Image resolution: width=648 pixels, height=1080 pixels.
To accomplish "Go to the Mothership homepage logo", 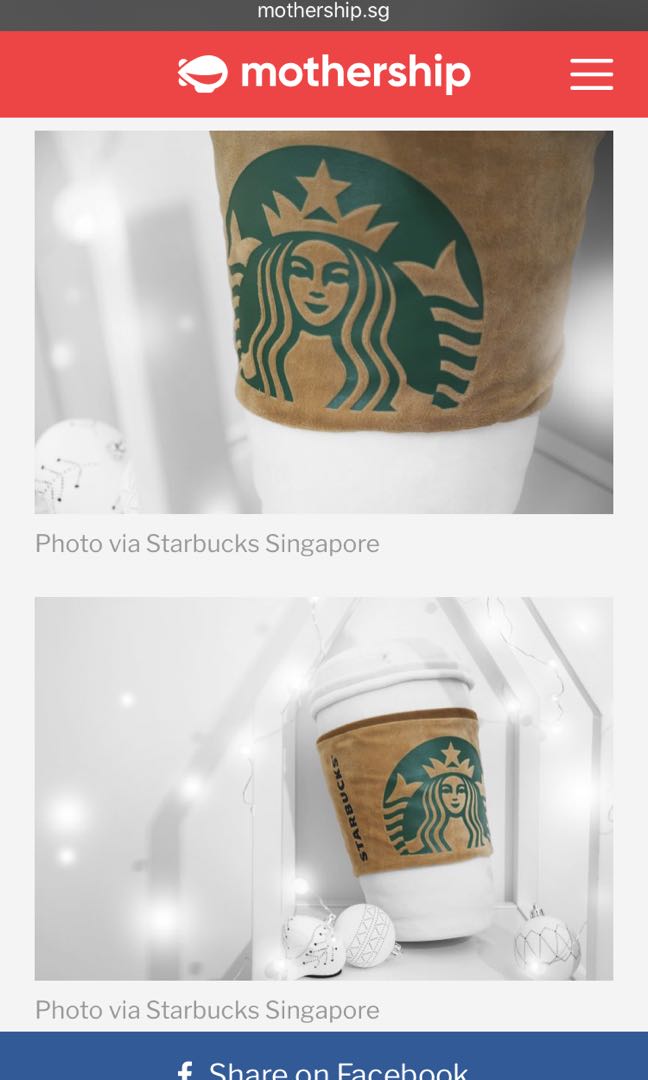I will pos(324,74).
